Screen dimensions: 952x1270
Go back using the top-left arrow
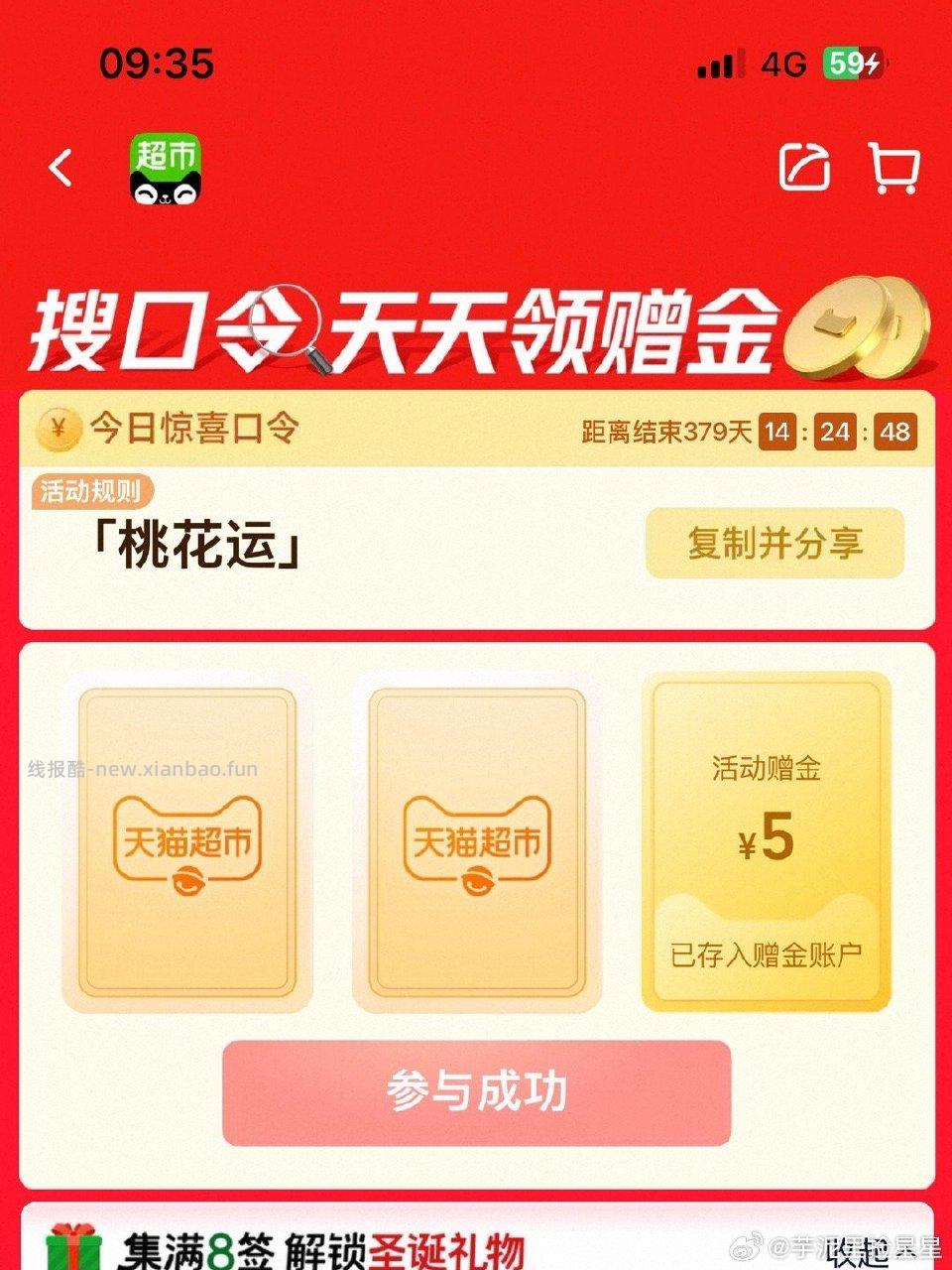click(61, 168)
